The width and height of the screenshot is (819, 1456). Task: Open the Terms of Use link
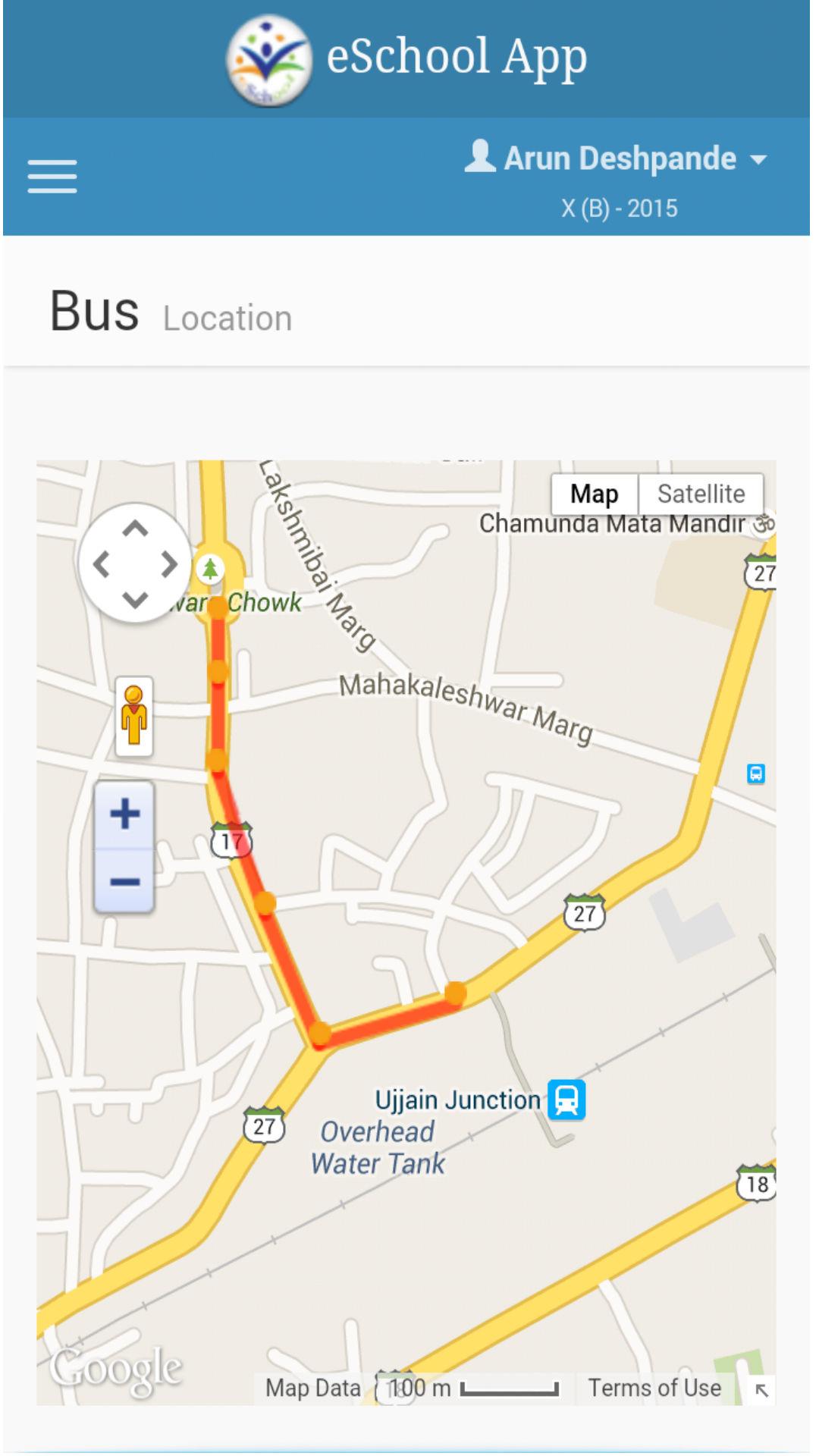654,1388
